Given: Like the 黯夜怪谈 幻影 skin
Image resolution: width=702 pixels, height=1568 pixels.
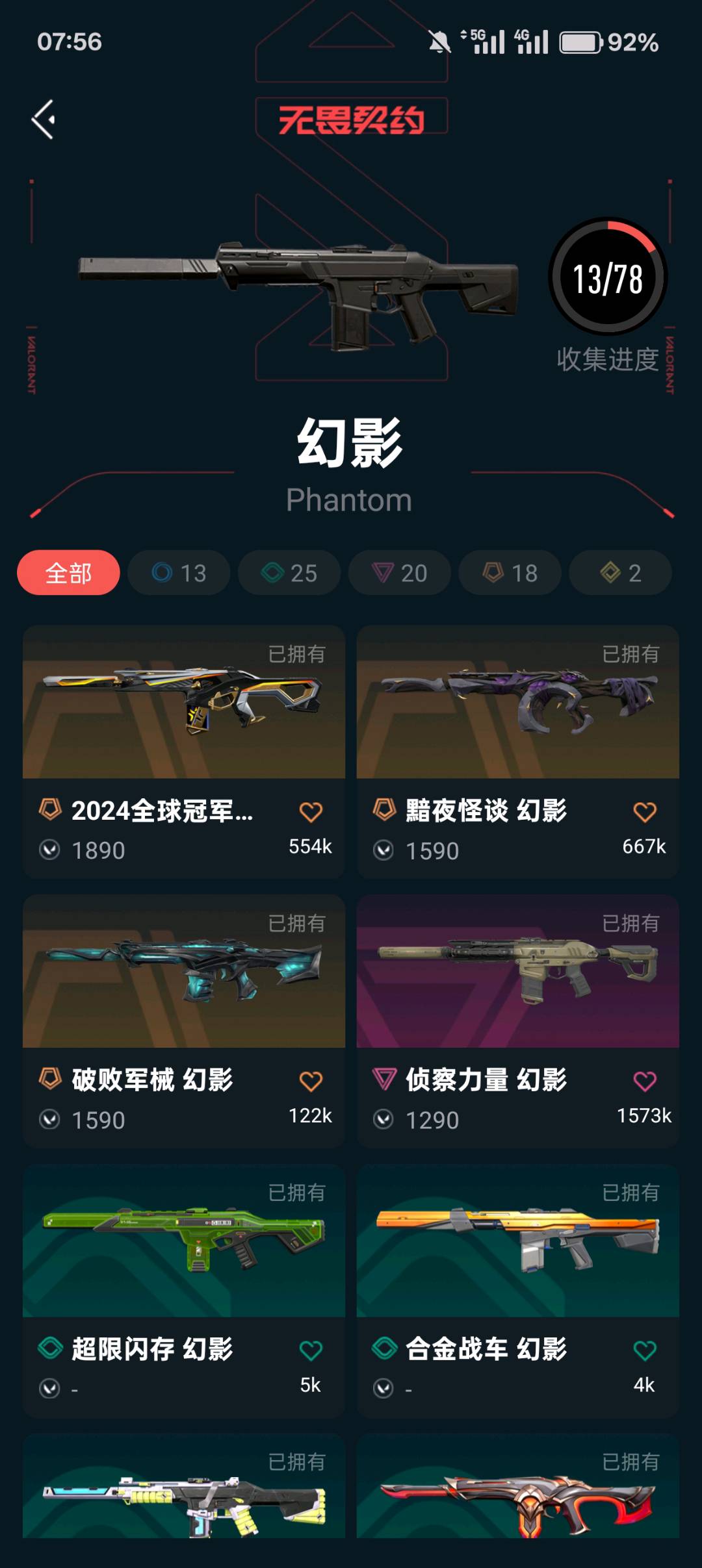Looking at the screenshot, I should tap(644, 812).
